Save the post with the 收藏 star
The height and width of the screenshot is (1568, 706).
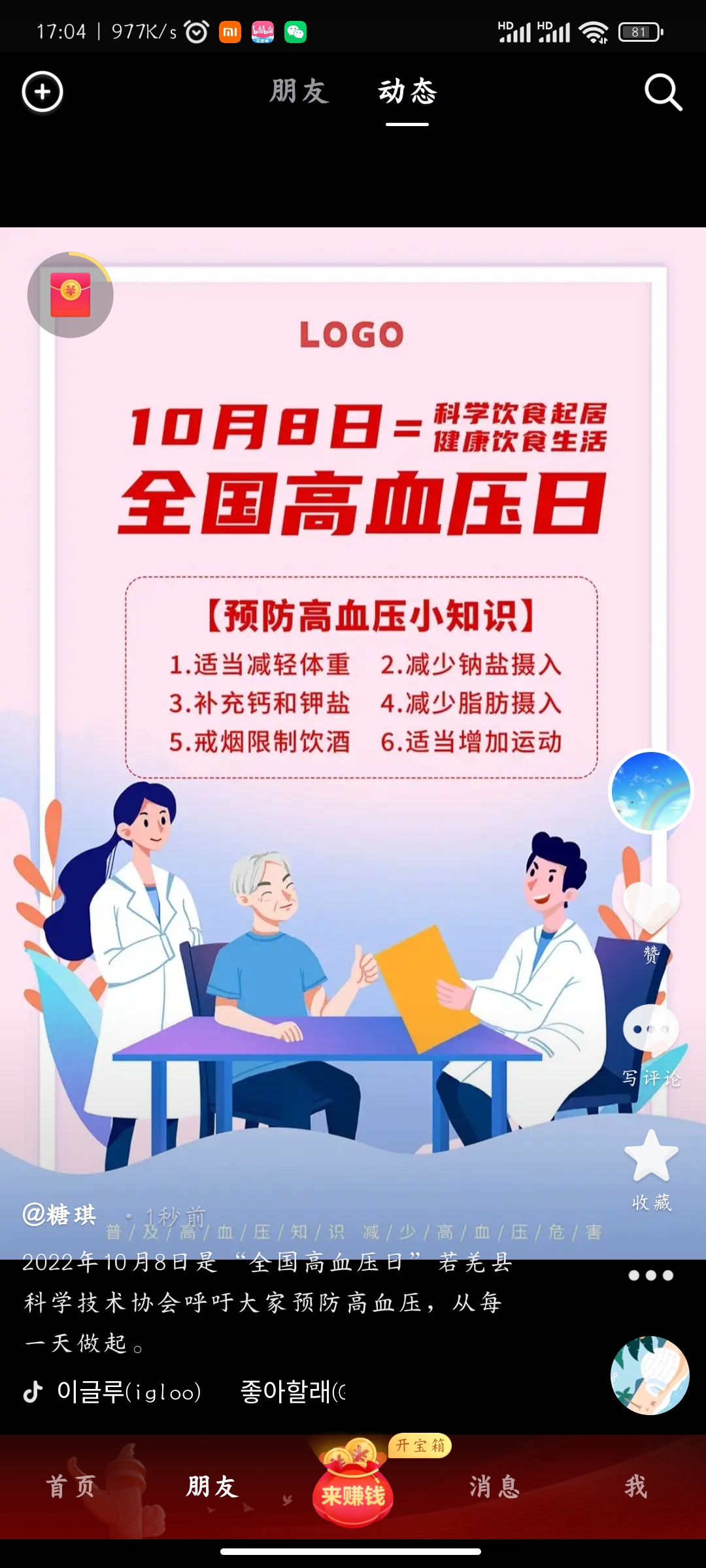point(651,1156)
